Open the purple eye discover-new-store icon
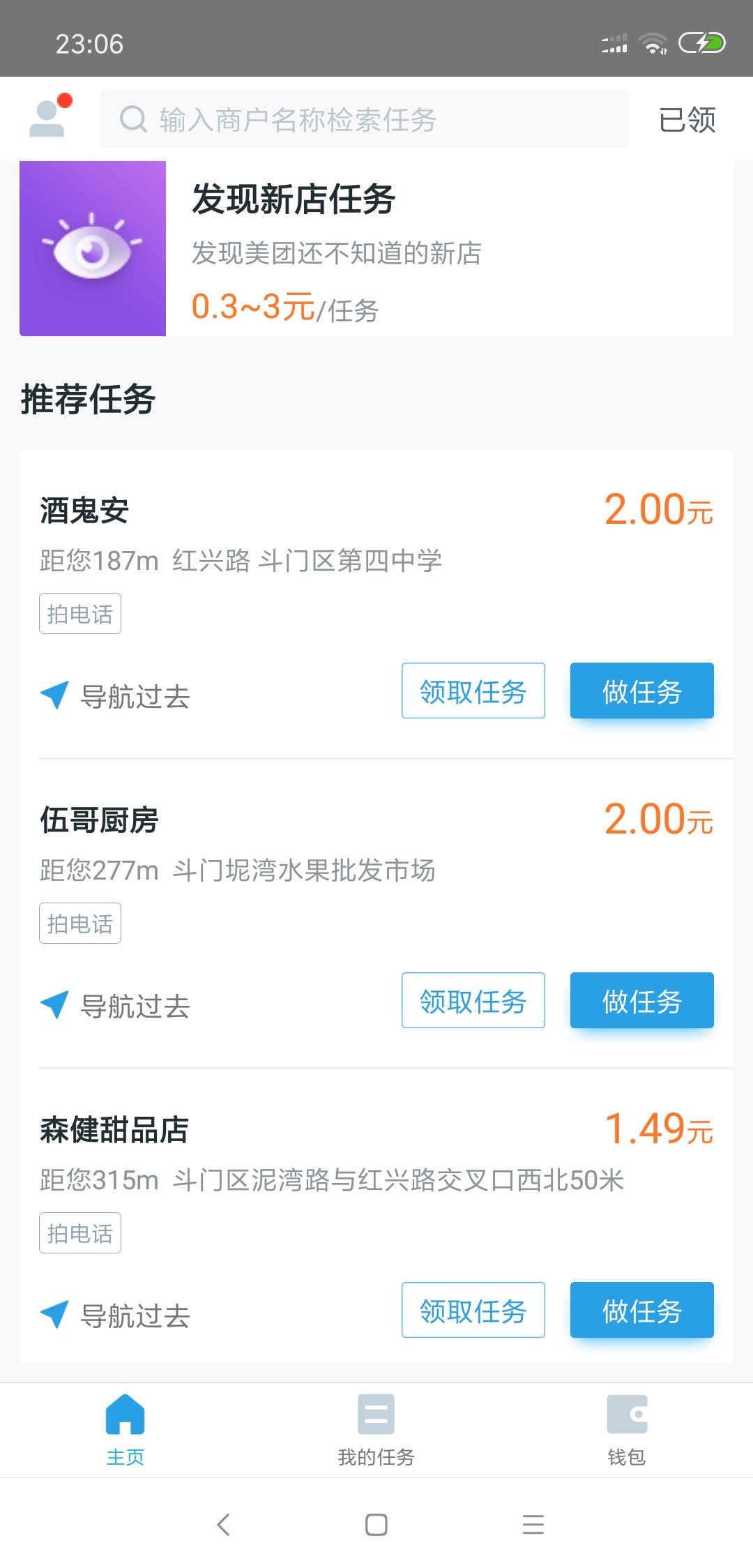This screenshot has width=753, height=1568. point(93,248)
